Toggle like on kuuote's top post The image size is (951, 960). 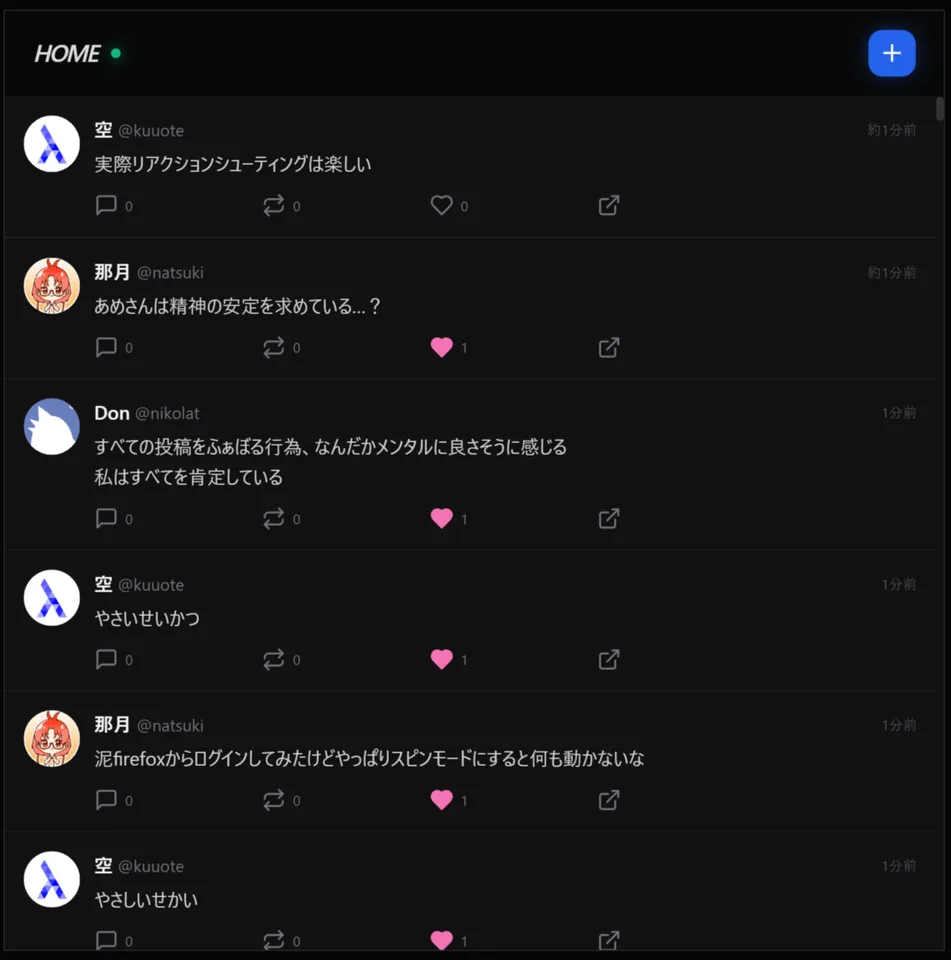click(440, 205)
